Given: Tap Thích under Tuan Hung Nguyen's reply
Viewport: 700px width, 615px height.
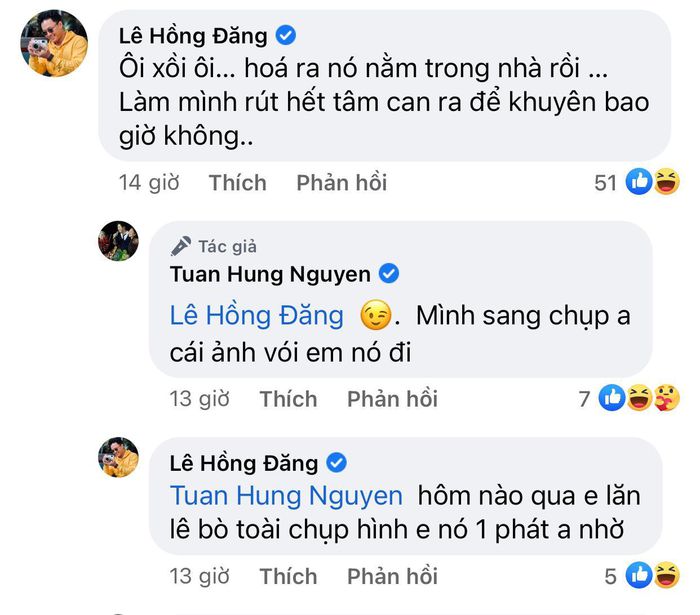Looking at the screenshot, I should pos(288,399).
